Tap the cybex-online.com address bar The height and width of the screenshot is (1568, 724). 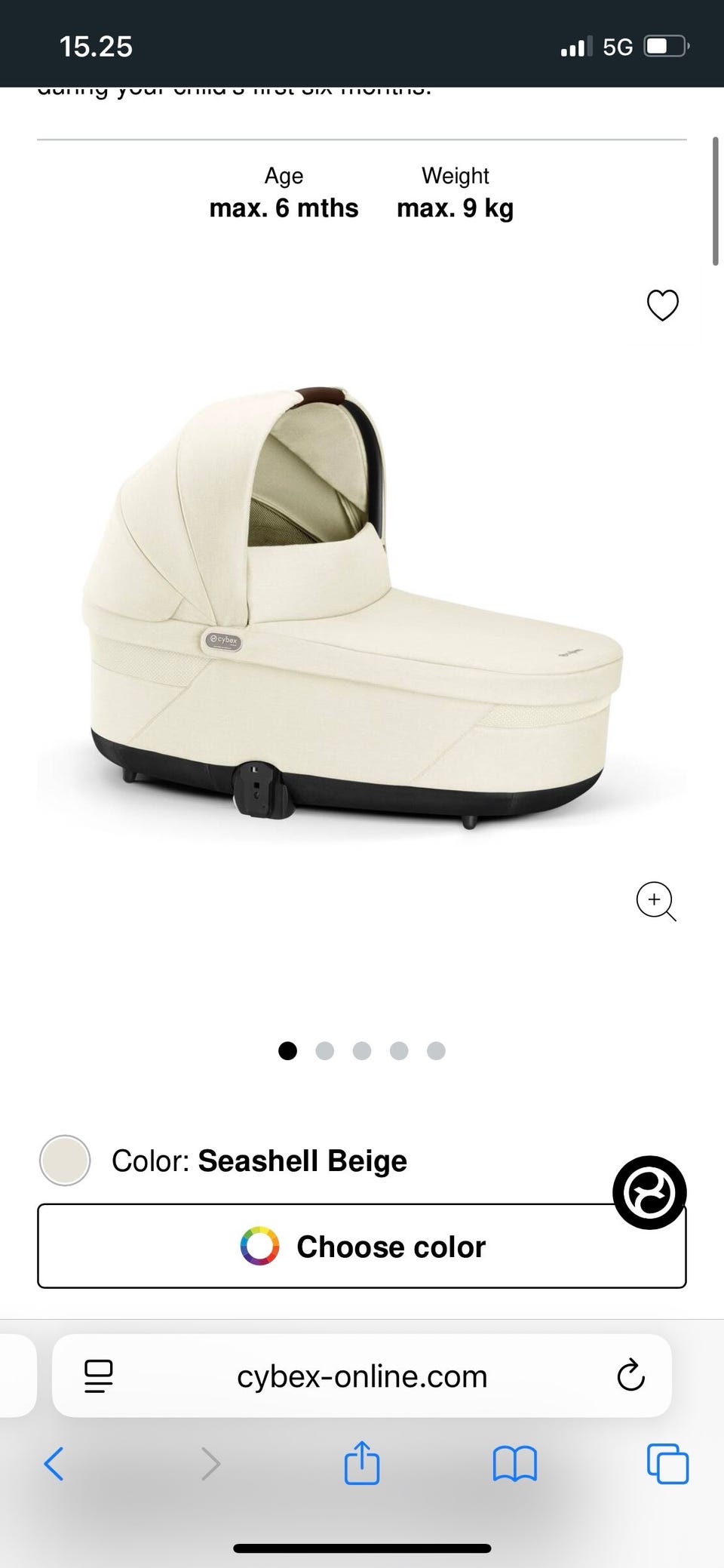[362, 1376]
